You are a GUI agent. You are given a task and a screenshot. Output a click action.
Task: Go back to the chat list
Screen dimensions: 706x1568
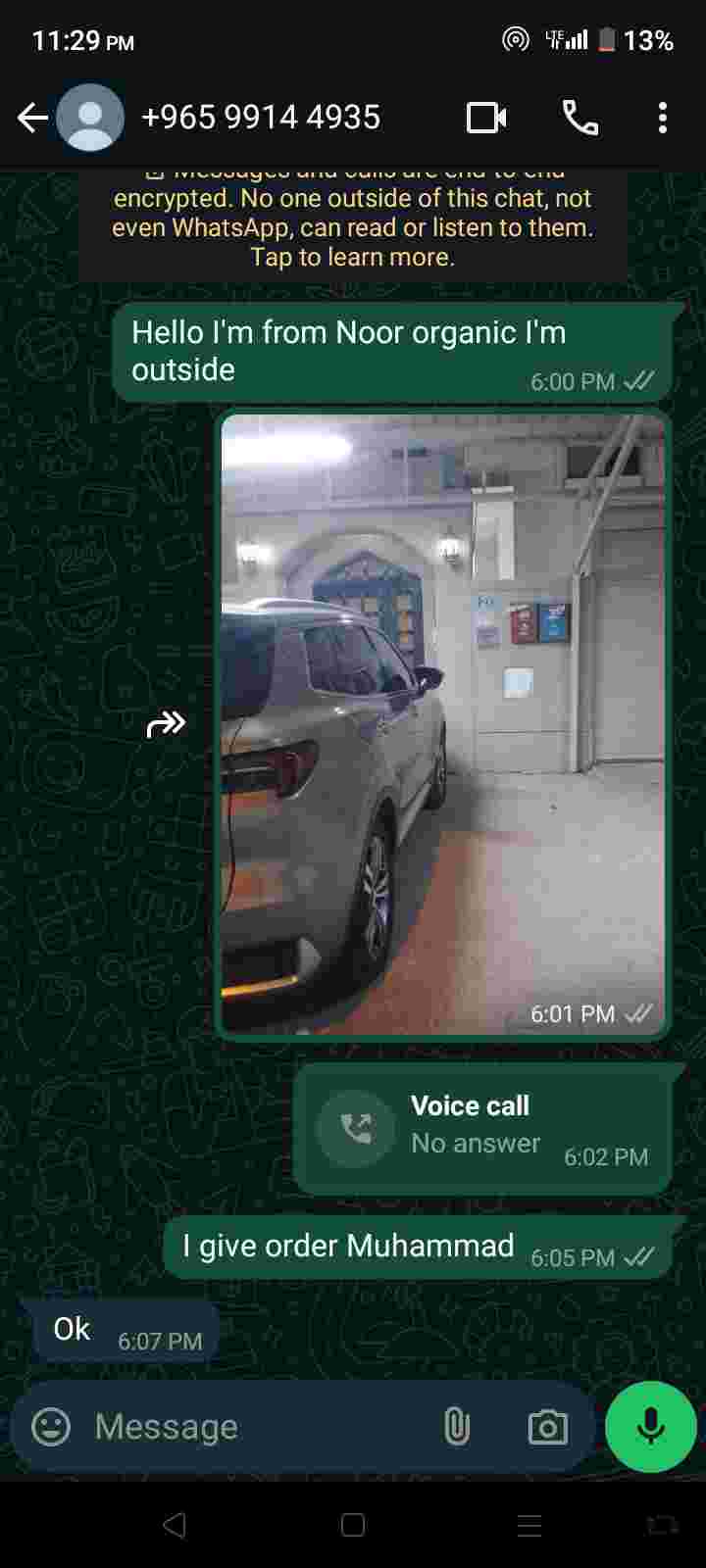[x=32, y=119]
